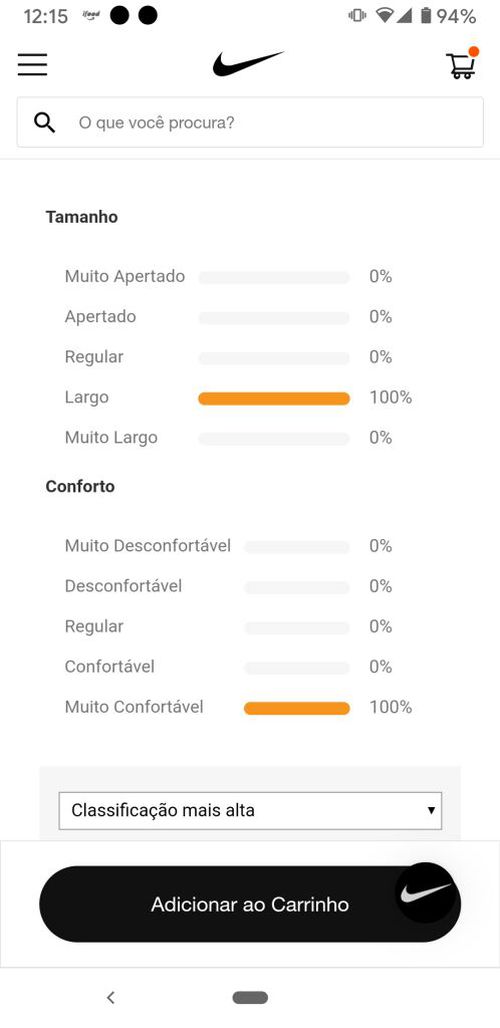The image size is (500, 1028).
Task: Open the hamburger menu
Action: click(32, 64)
